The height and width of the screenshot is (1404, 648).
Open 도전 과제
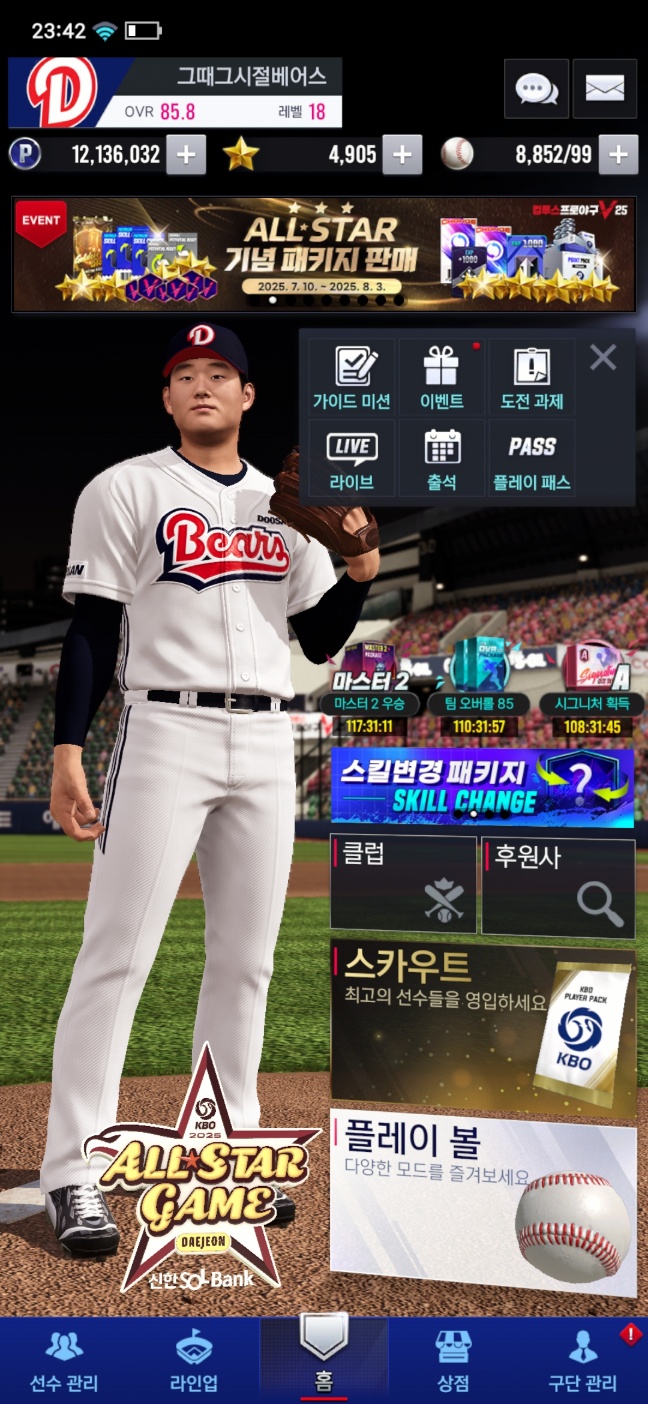coord(532,378)
